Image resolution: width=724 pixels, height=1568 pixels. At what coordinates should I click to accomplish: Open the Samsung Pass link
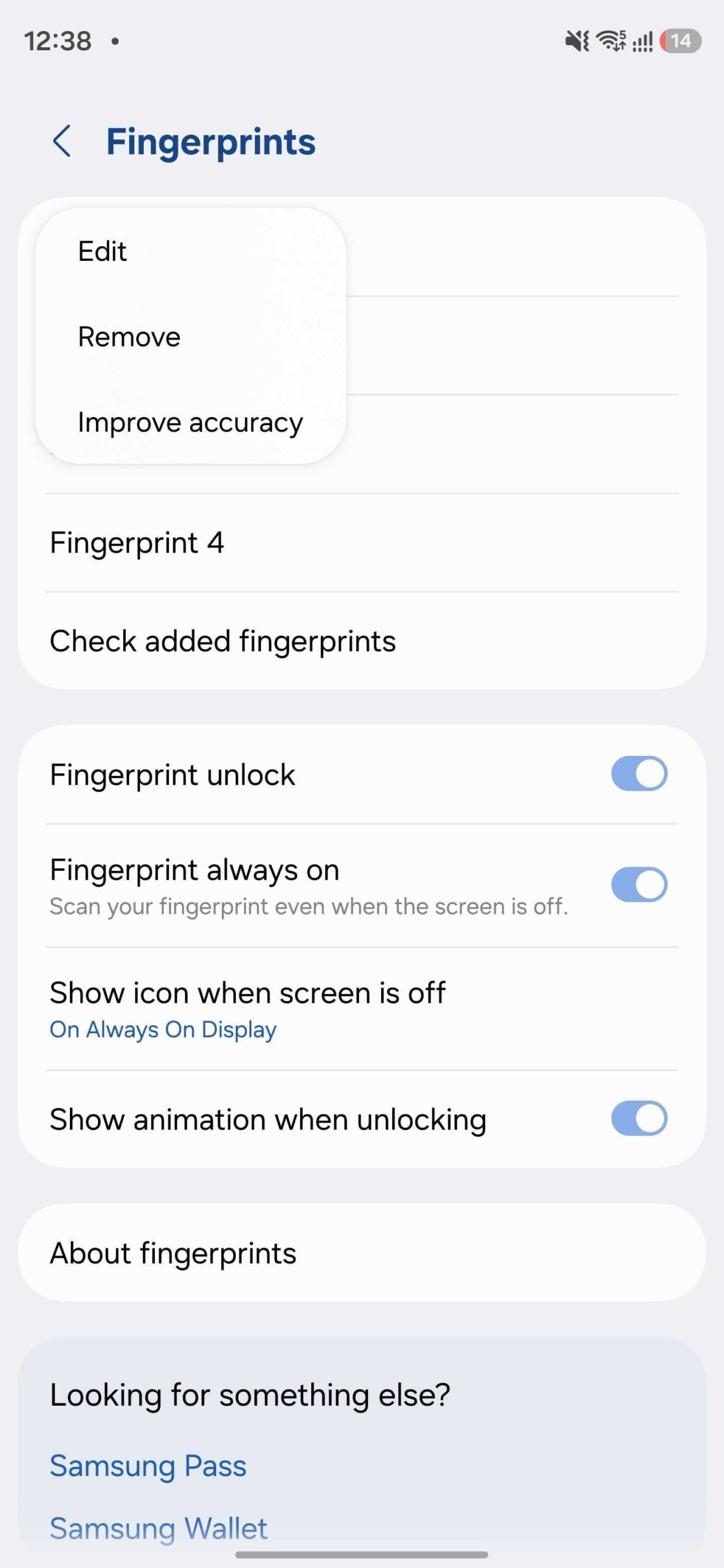[148, 1465]
